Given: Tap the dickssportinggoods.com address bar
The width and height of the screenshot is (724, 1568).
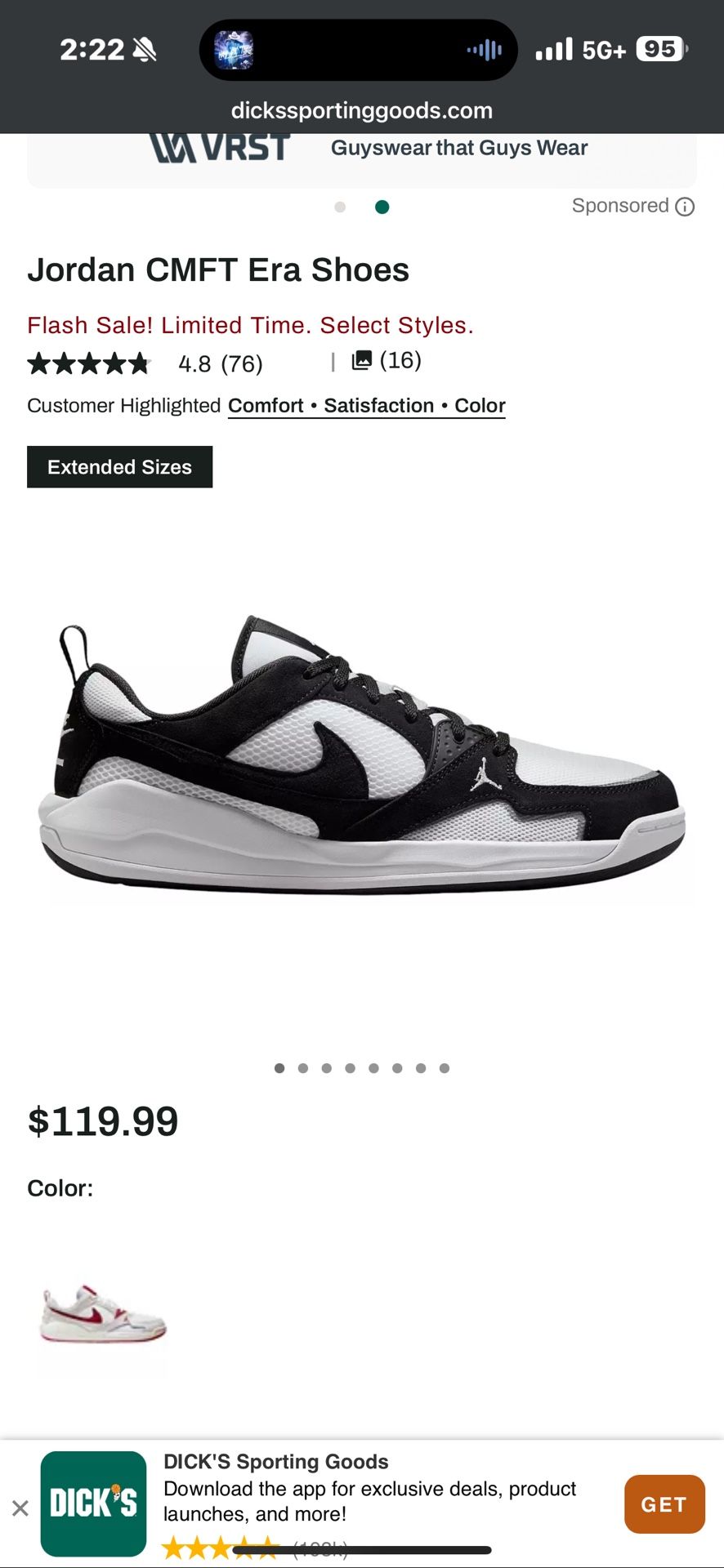Looking at the screenshot, I should 362,110.
